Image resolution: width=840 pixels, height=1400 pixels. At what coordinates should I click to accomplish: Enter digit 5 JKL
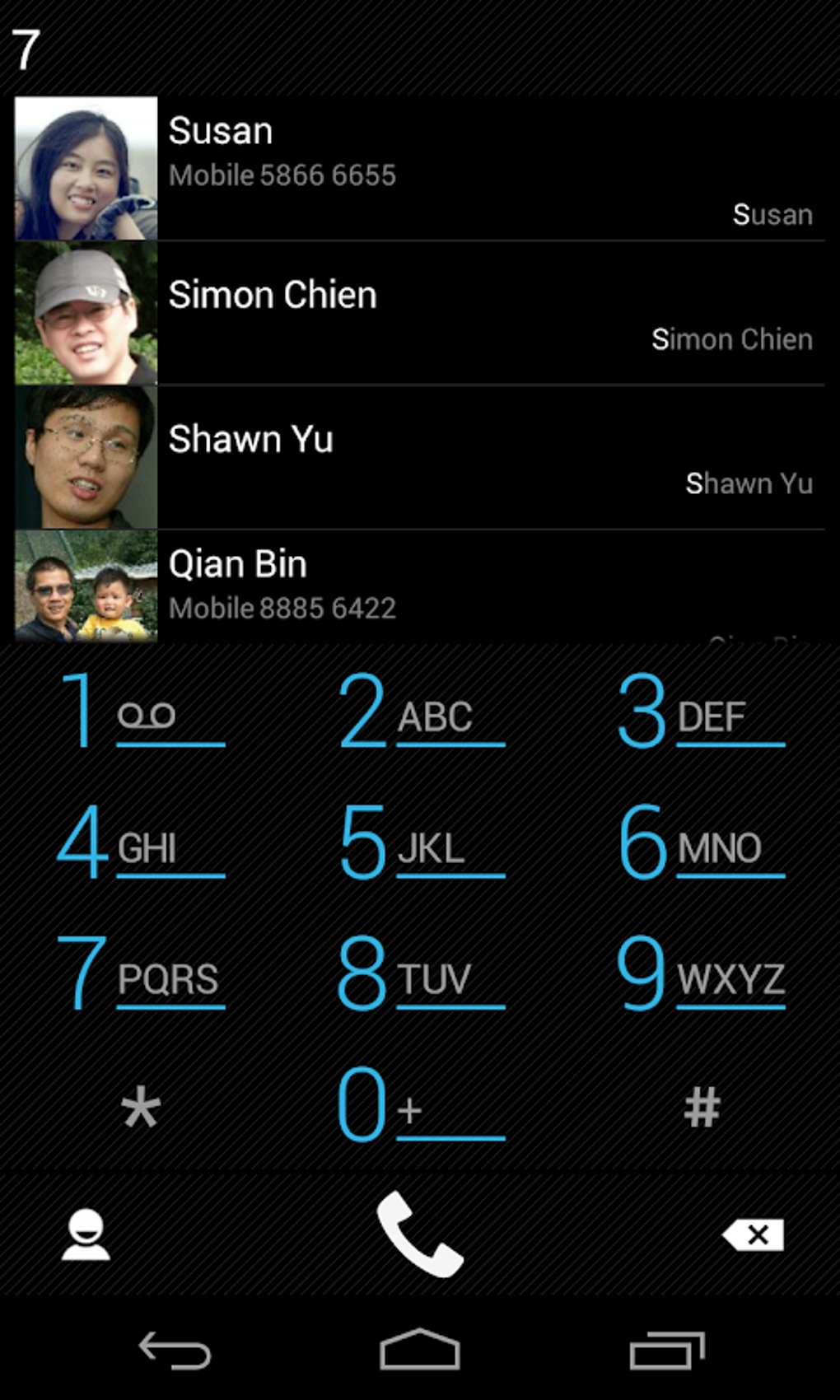click(x=421, y=842)
